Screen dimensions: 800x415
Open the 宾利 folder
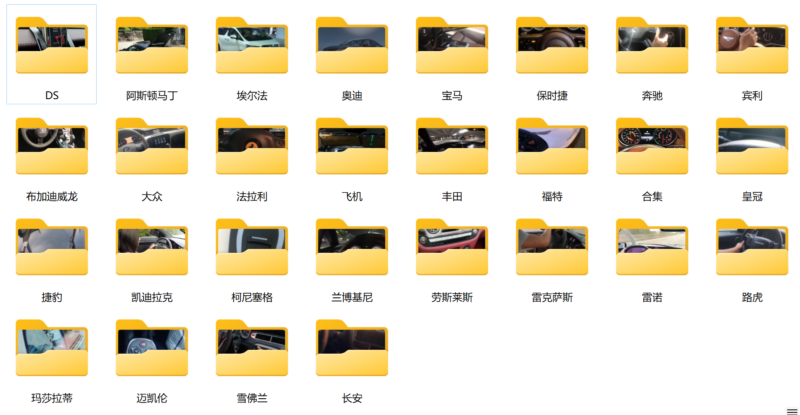point(752,48)
